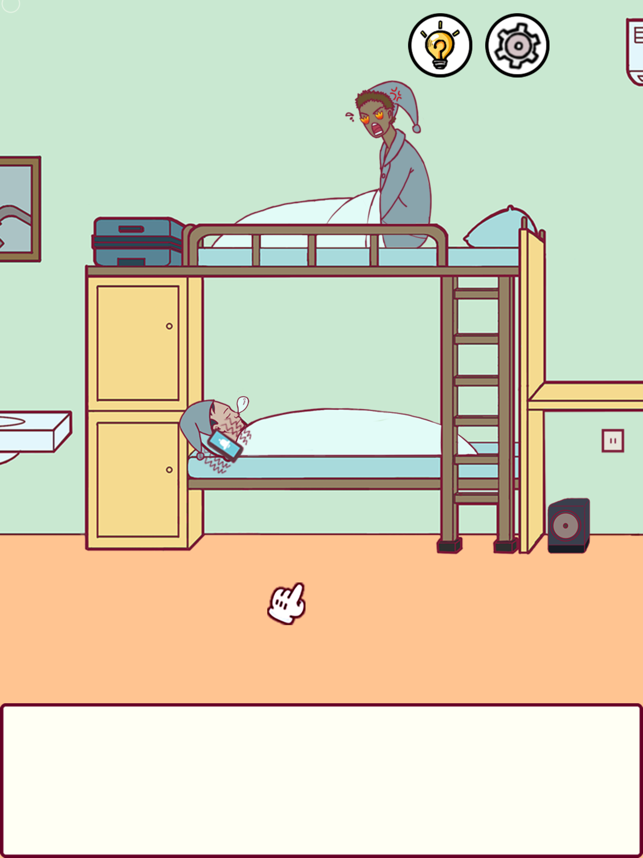
Task: Open the gear settings menu
Action: point(517,46)
